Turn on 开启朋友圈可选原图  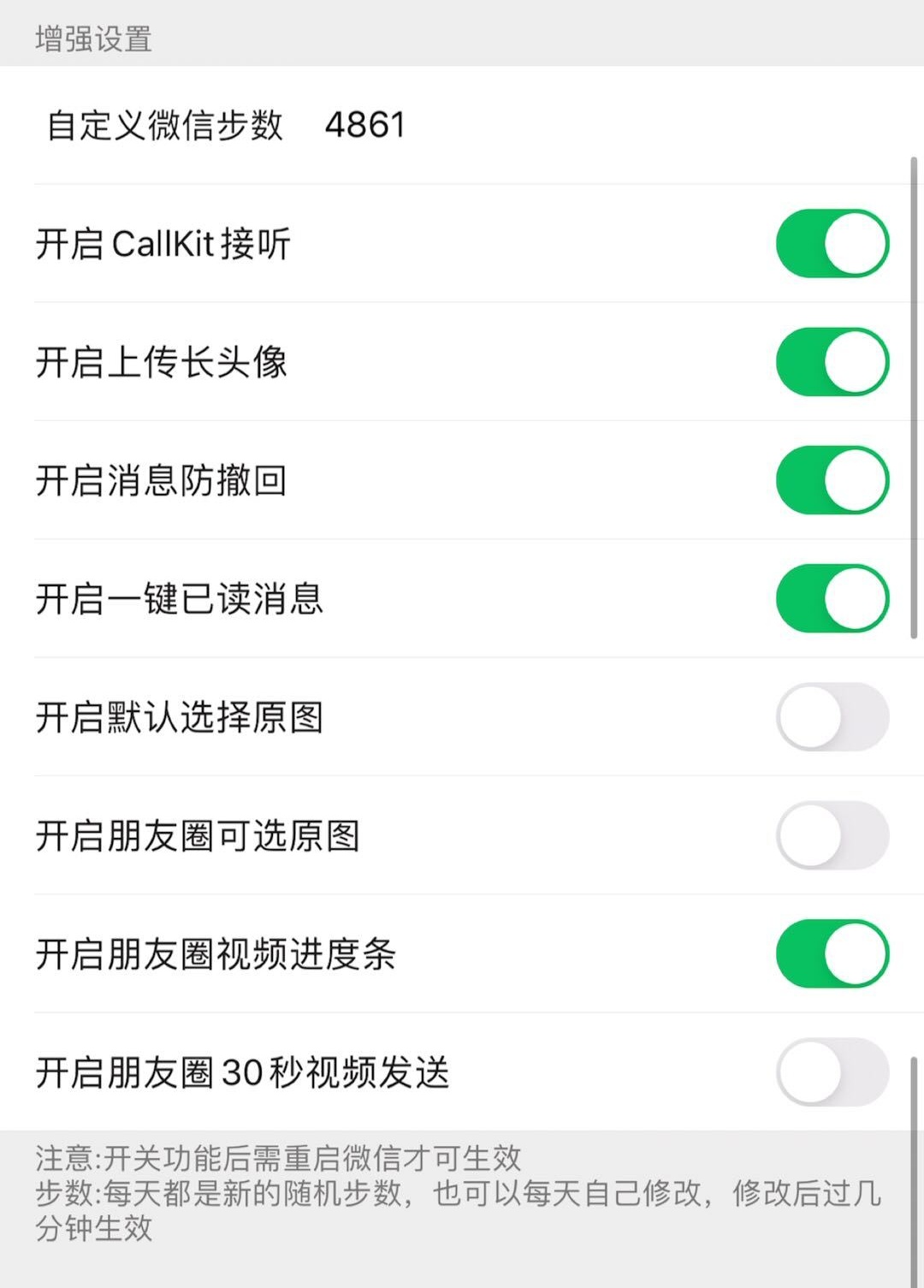tap(832, 834)
